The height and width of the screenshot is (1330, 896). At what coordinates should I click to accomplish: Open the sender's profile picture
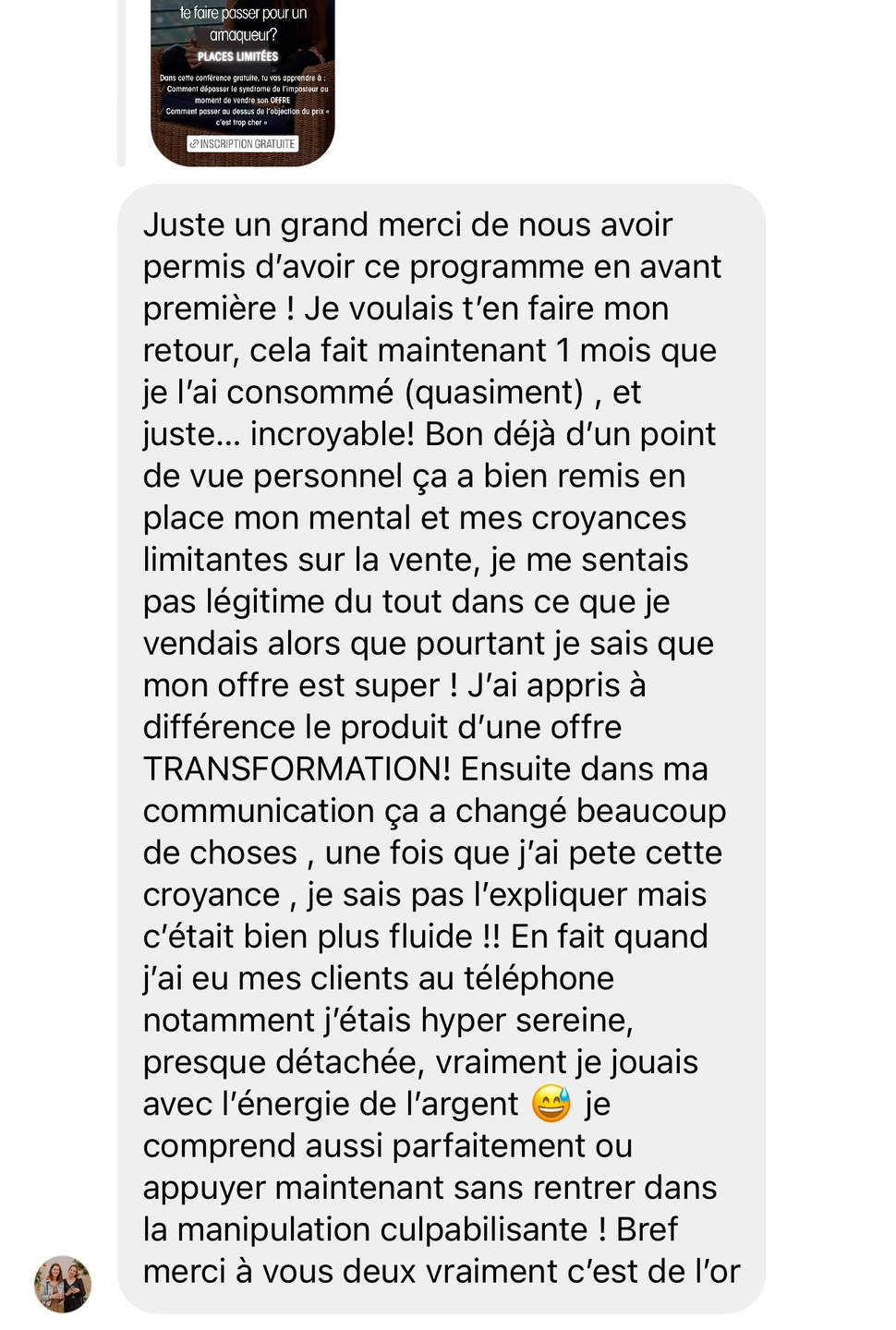[x=63, y=1284]
